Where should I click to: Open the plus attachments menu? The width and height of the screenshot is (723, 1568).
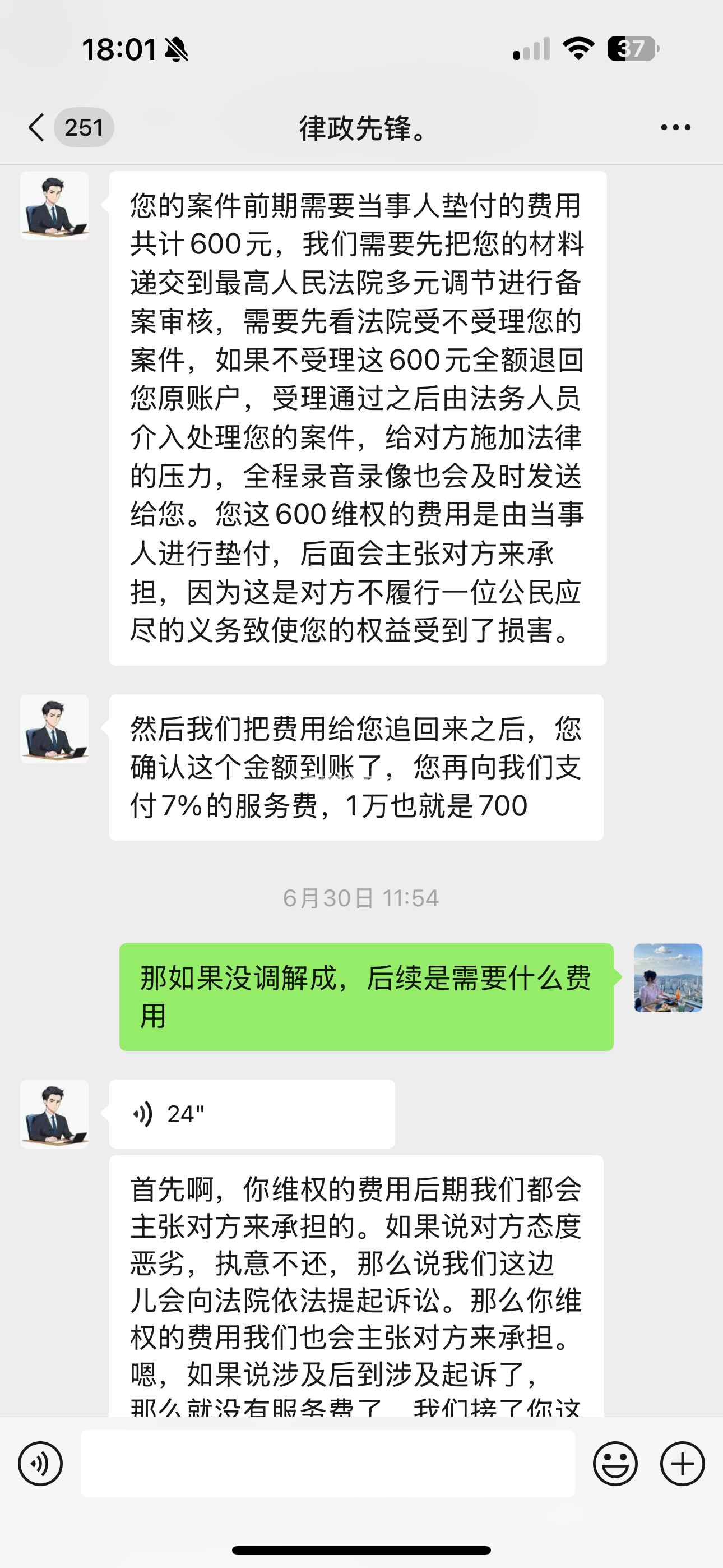682,1463
